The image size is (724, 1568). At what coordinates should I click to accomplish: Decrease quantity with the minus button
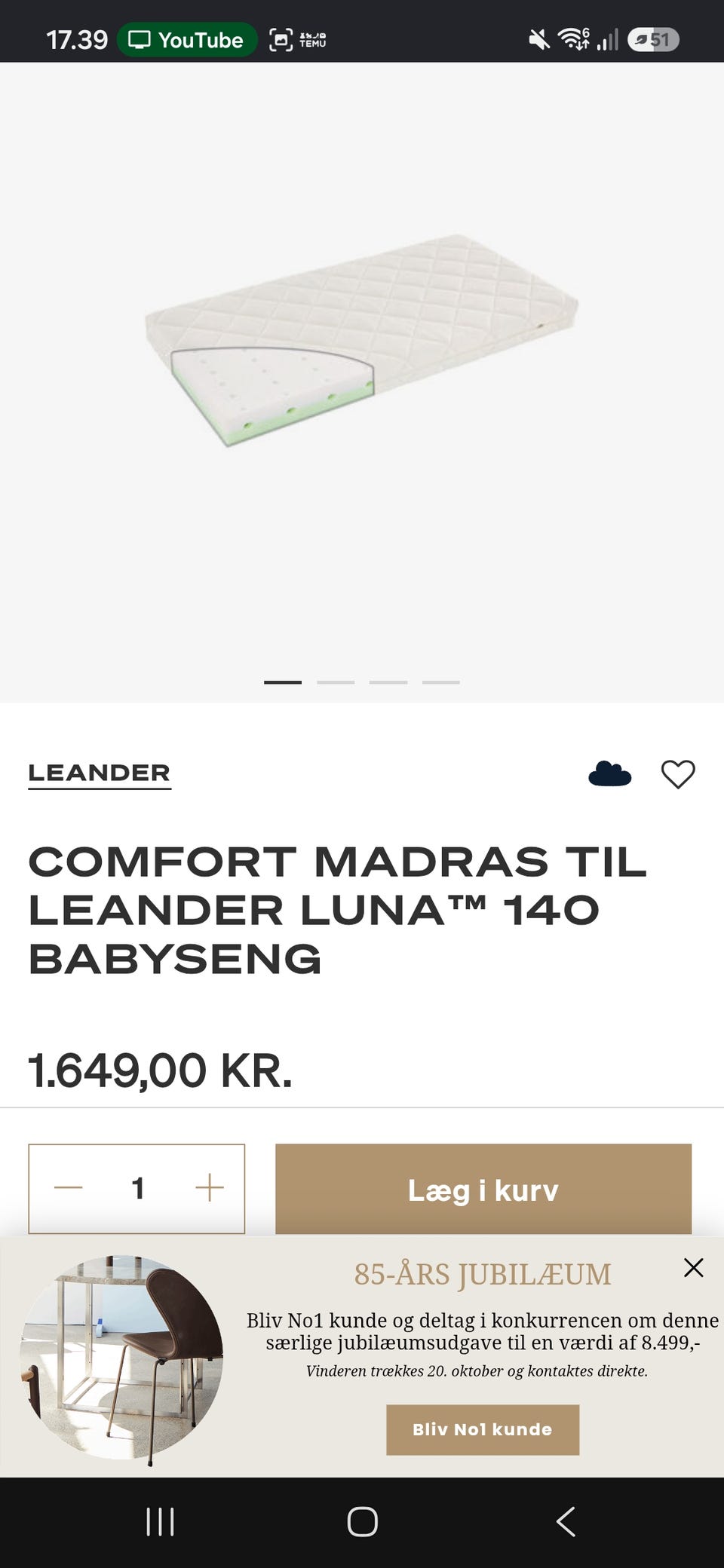[x=69, y=1188]
